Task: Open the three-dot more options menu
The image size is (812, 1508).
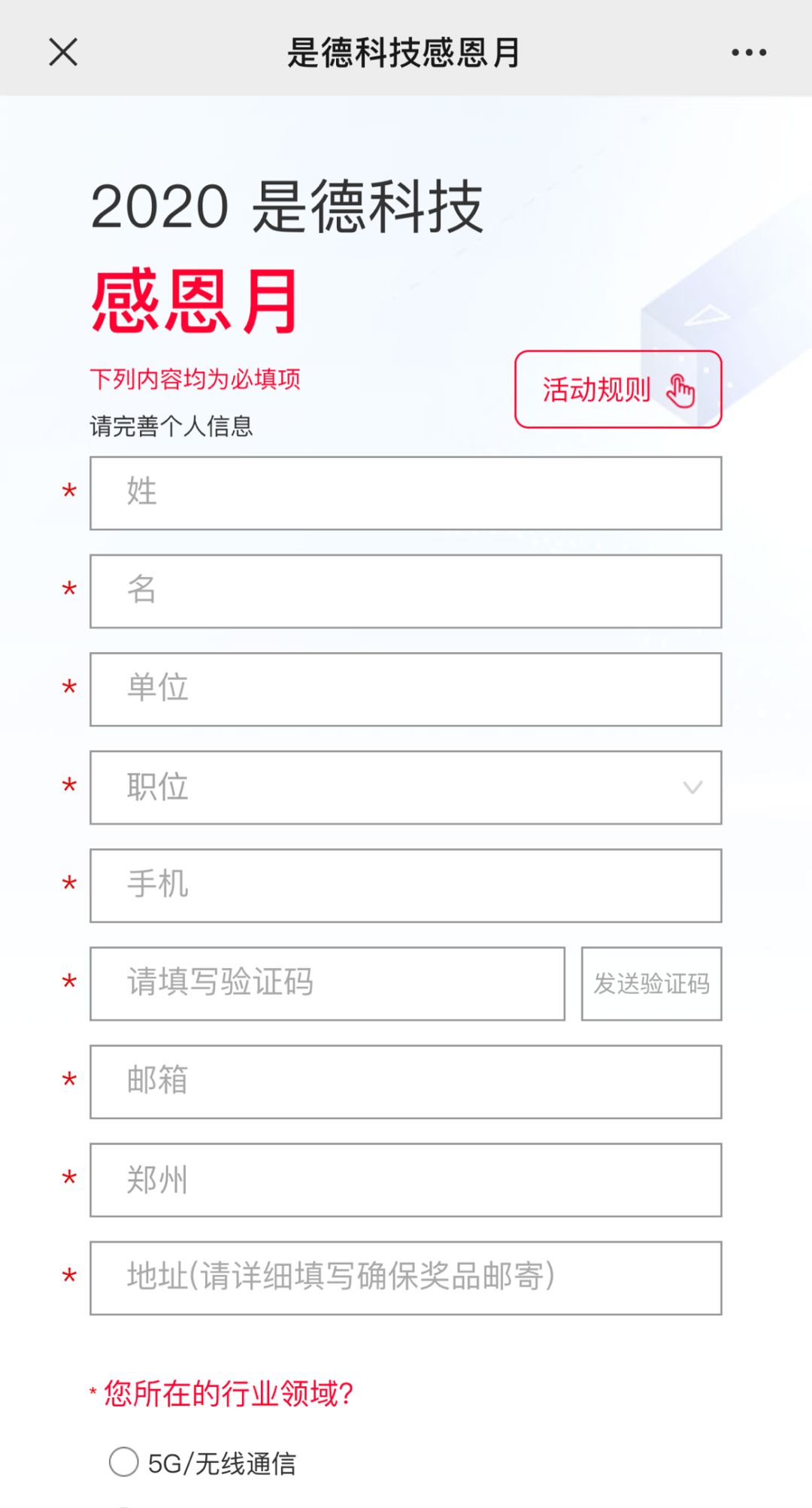Action: click(749, 53)
